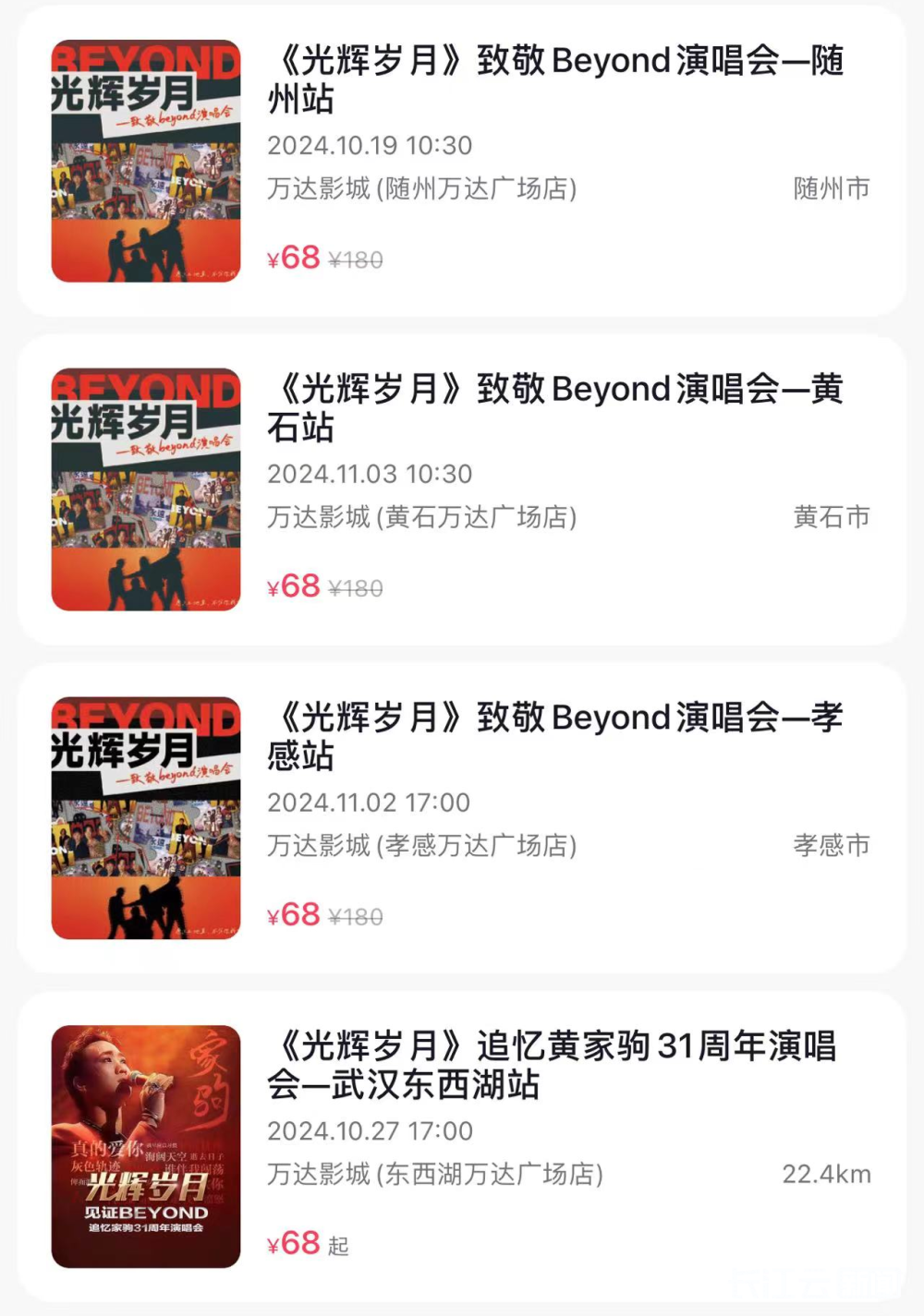
Task: Select the 黄家驹 31周年 武汉东西湖站 concert
Action: (554, 1066)
